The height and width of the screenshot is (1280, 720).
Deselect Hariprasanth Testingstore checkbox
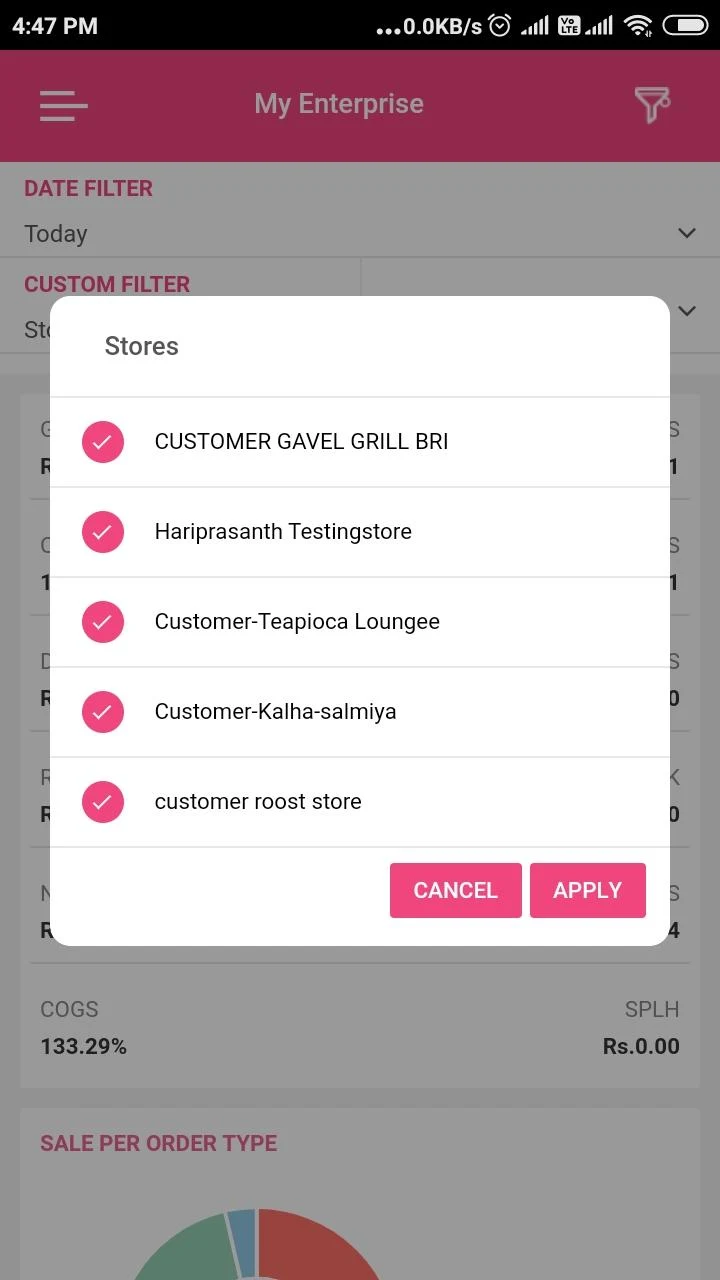[102, 532]
